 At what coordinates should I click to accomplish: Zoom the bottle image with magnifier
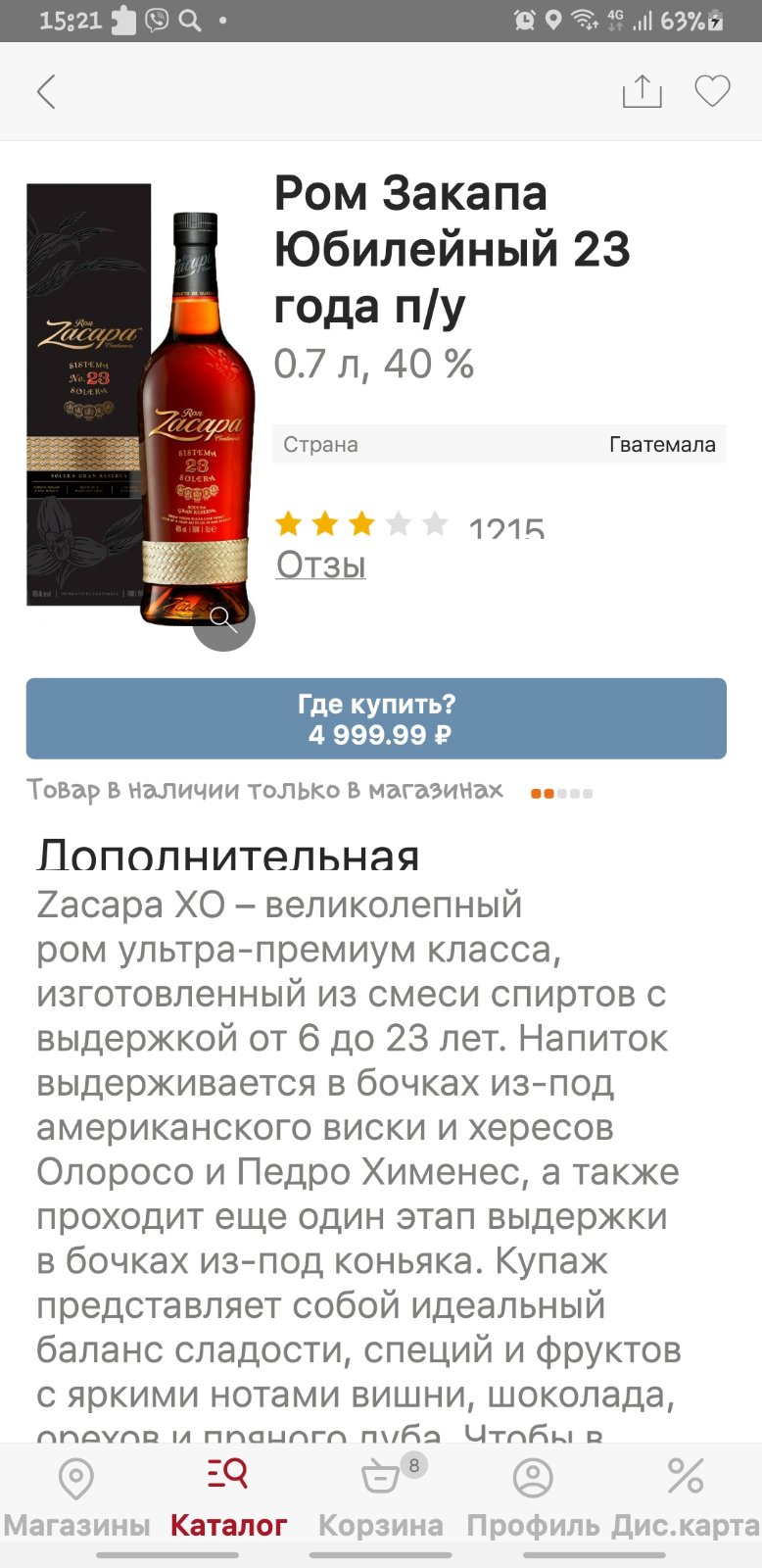tap(223, 619)
